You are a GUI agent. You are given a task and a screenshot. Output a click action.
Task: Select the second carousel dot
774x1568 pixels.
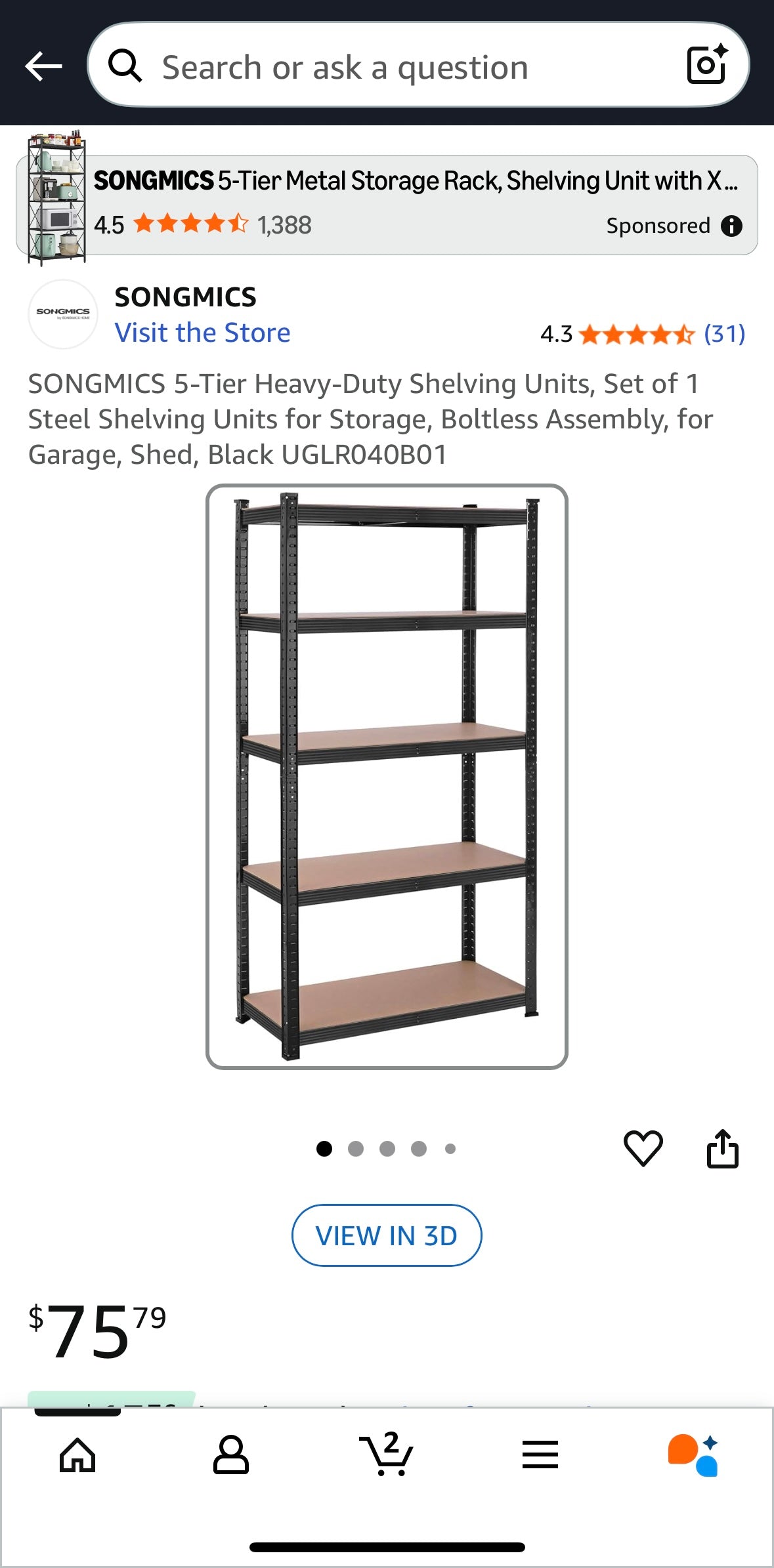click(356, 1147)
